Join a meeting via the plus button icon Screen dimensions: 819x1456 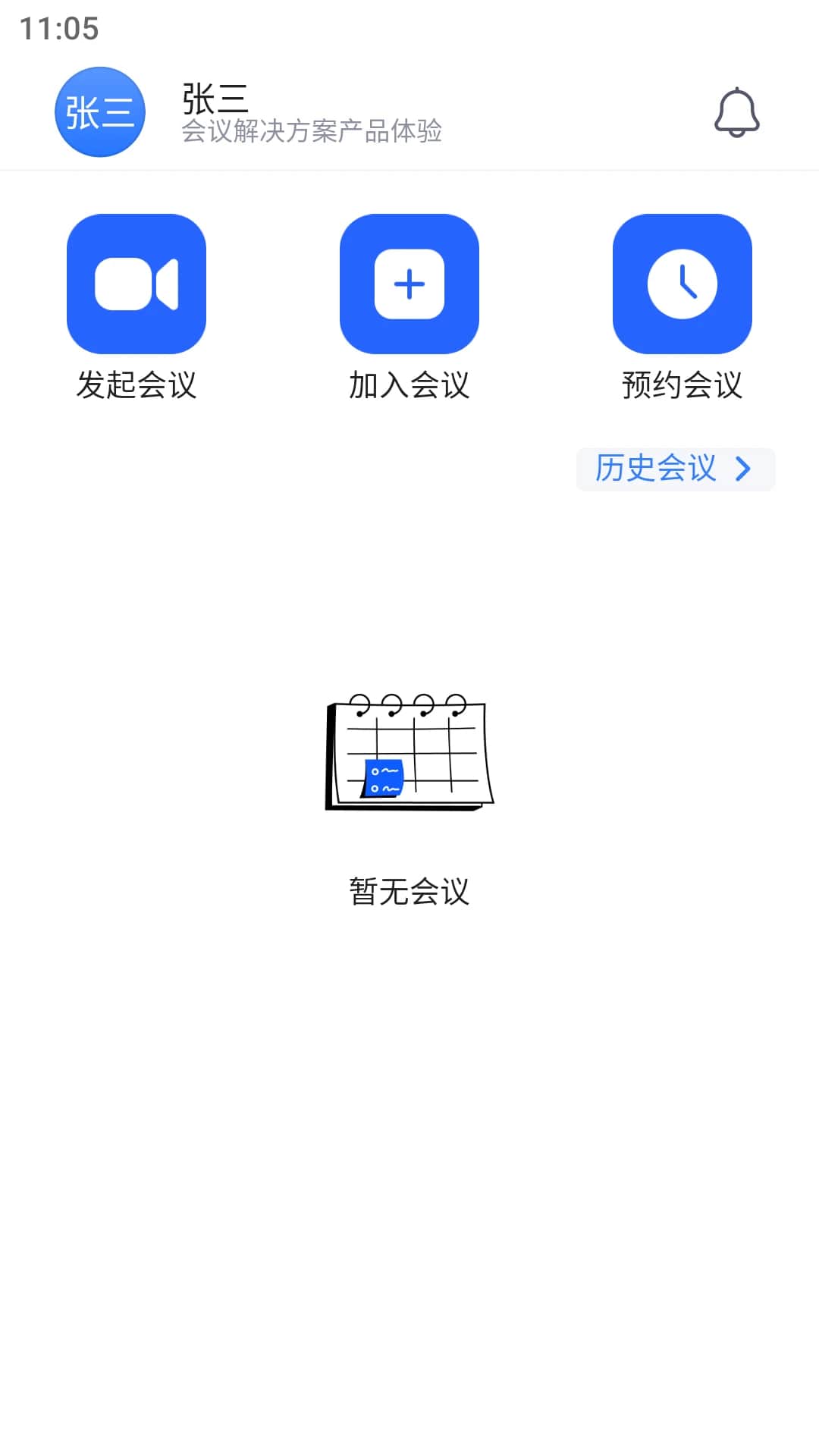tap(409, 283)
